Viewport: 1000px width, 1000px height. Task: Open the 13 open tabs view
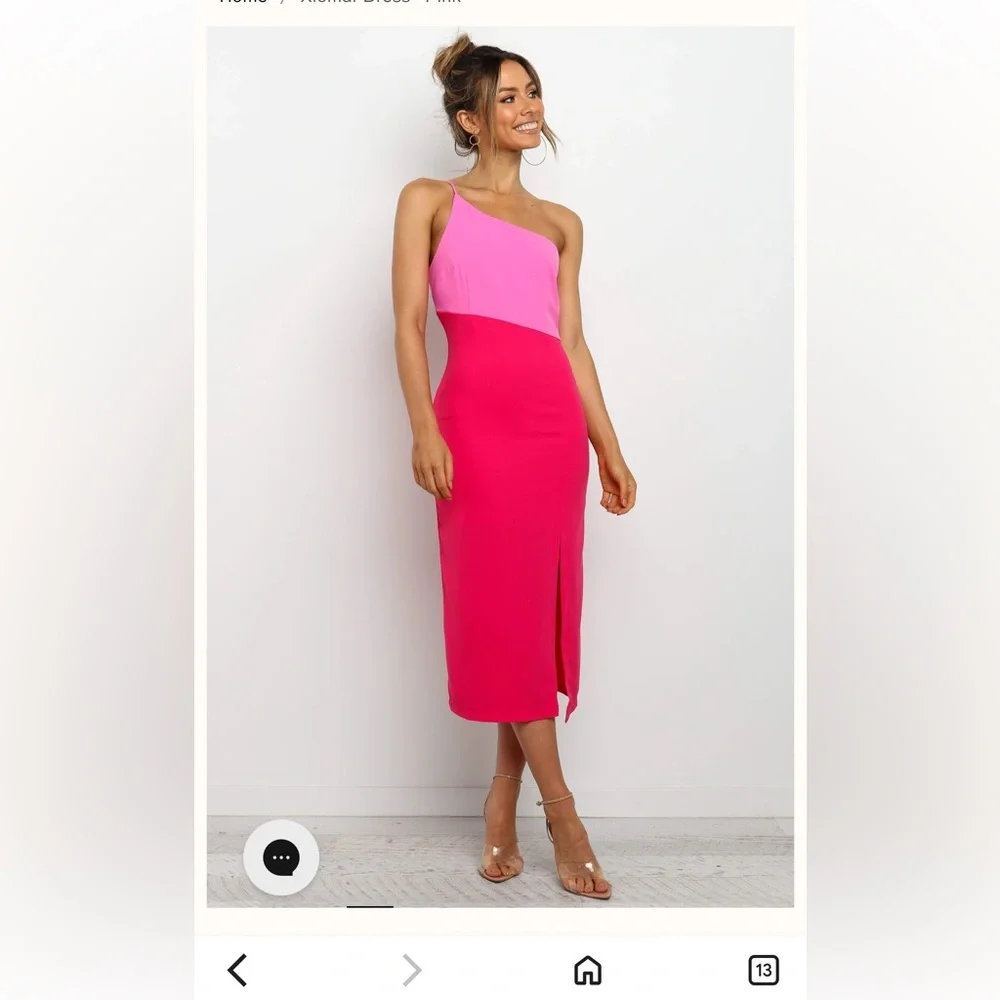pos(763,970)
